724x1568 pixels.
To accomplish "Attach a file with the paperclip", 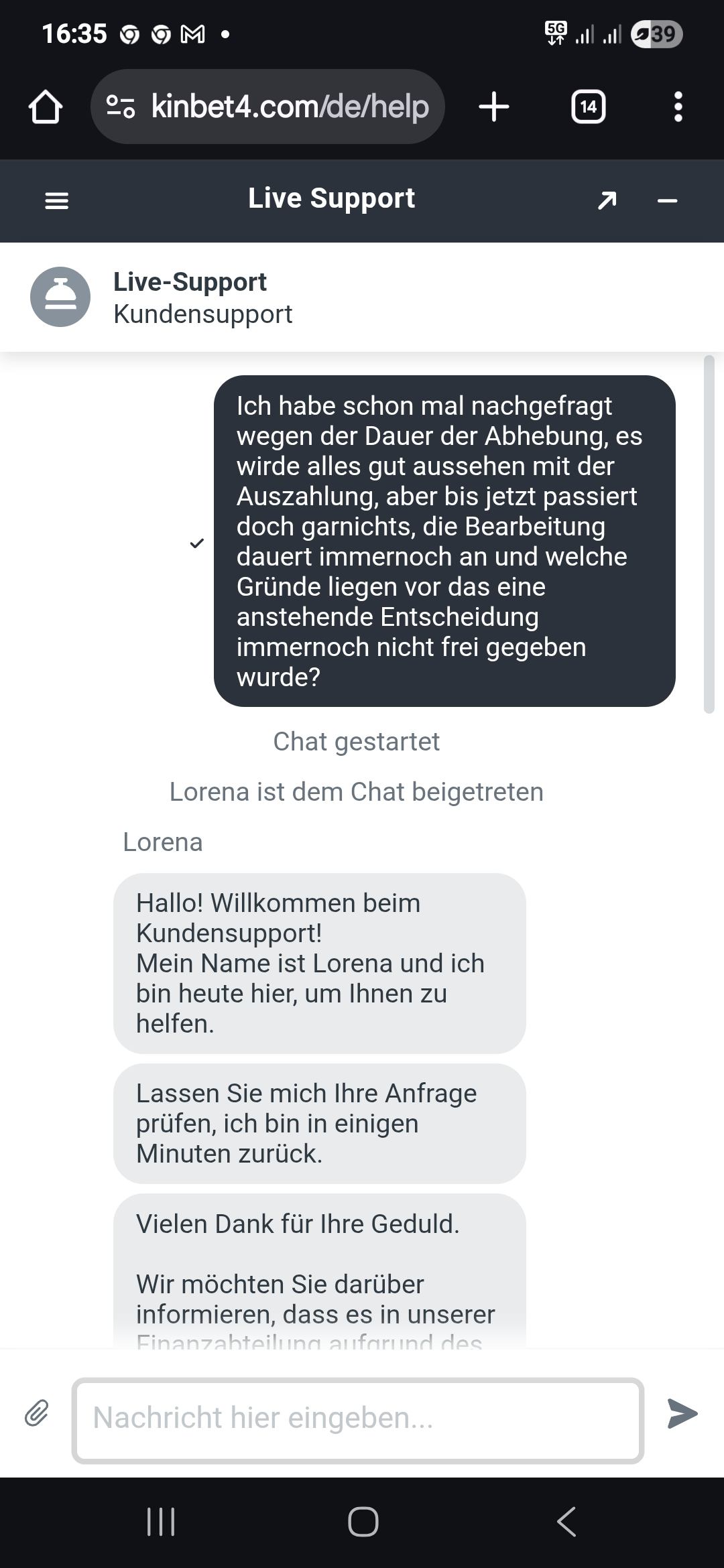I will (37, 1414).
